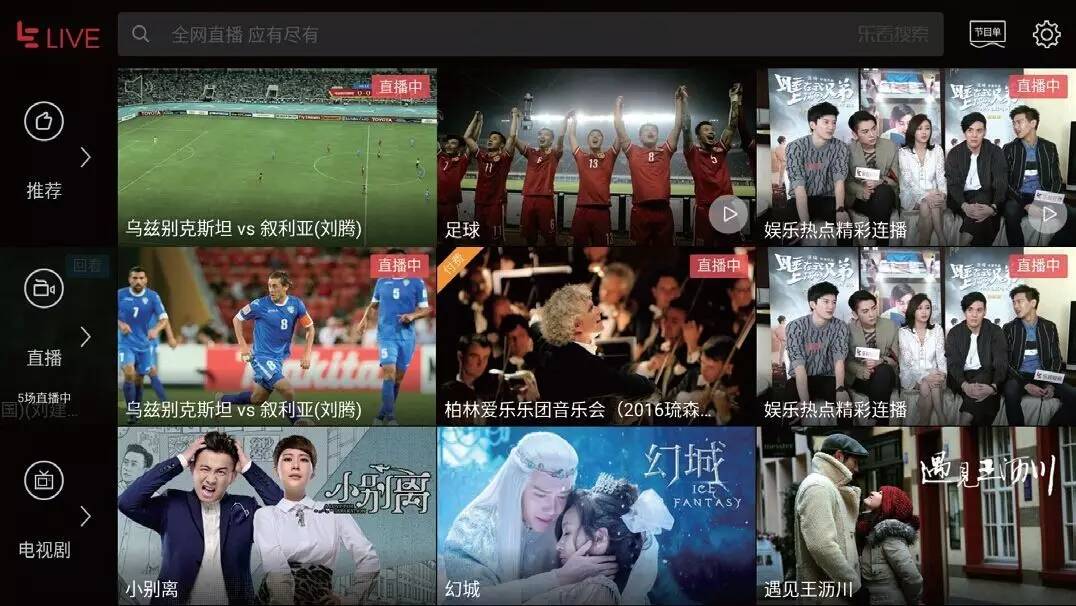
Task: Open the 乌兹别克斯坦 vs 叙利亚(刘腾) live stream with the muted icon
Action: coord(277,155)
